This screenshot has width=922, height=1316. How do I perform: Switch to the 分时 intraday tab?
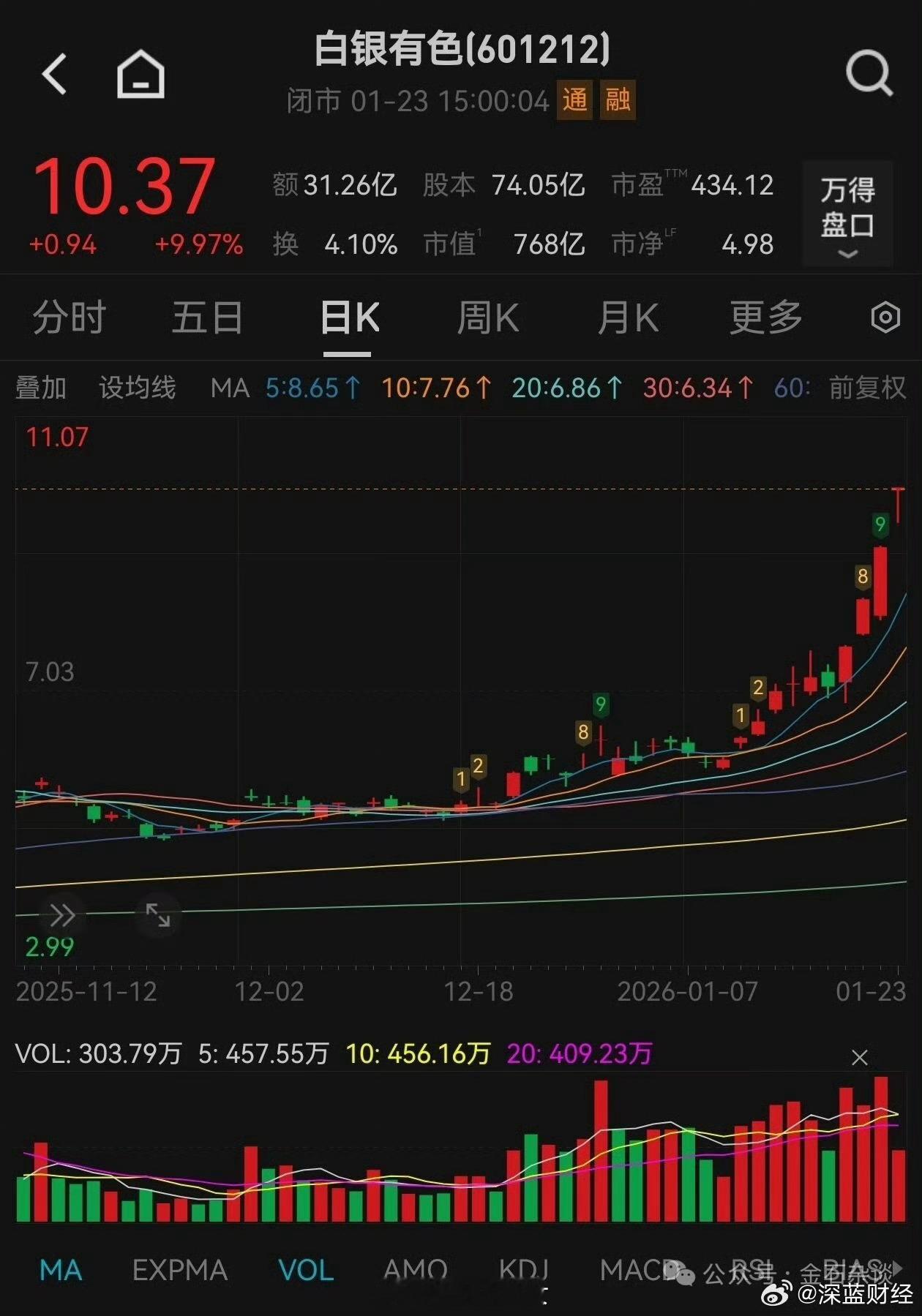click(x=71, y=317)
